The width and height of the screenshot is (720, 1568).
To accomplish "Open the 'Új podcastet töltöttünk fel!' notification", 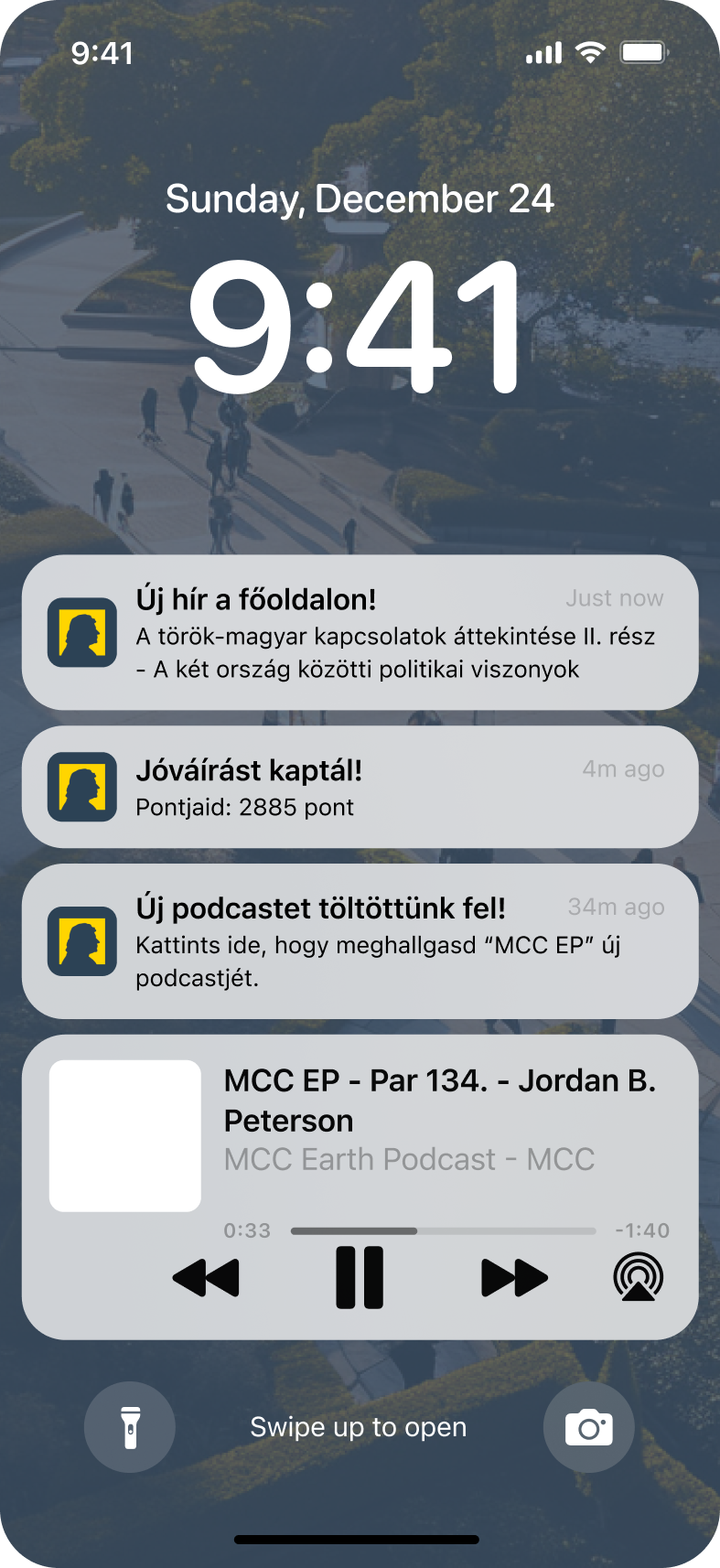I will coord(360,941).
